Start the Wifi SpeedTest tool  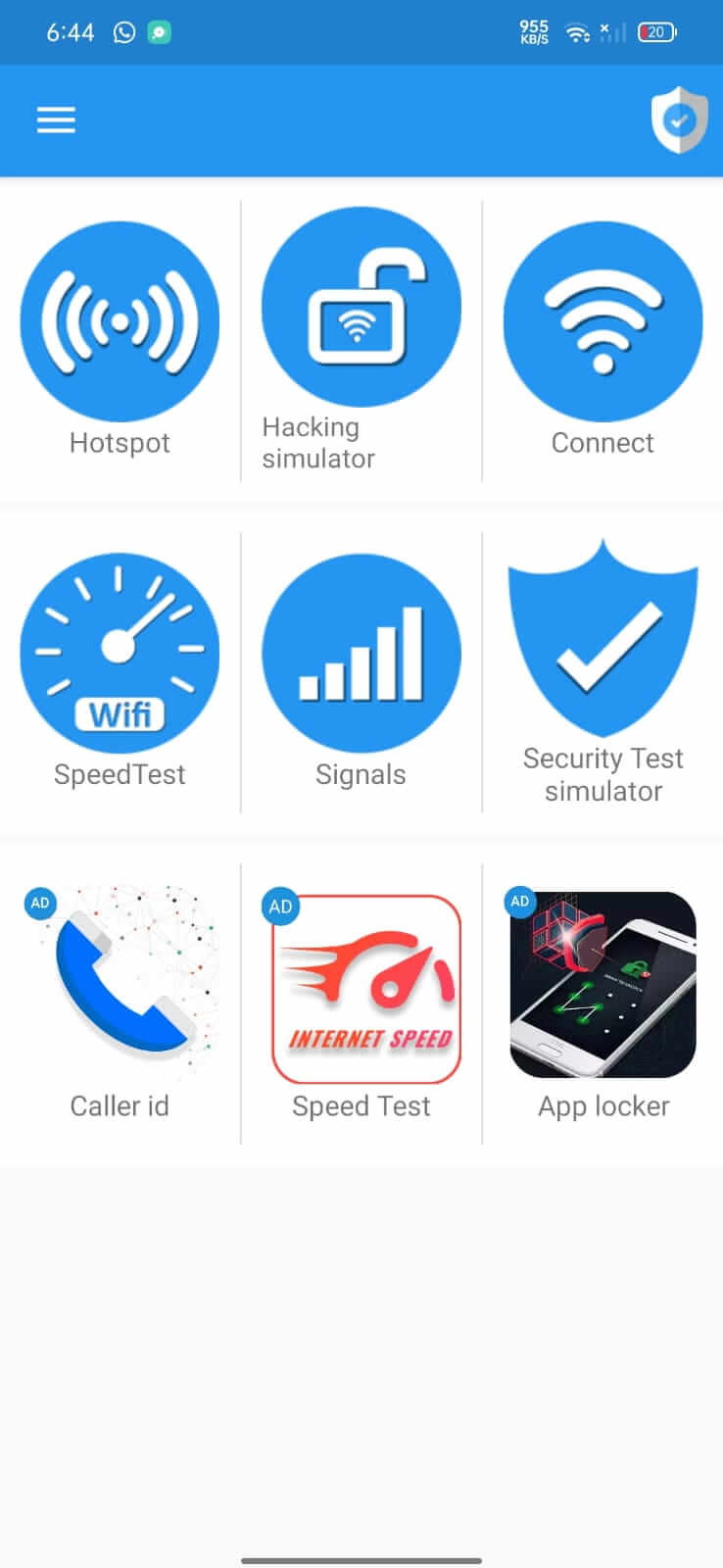pos(120,672)
